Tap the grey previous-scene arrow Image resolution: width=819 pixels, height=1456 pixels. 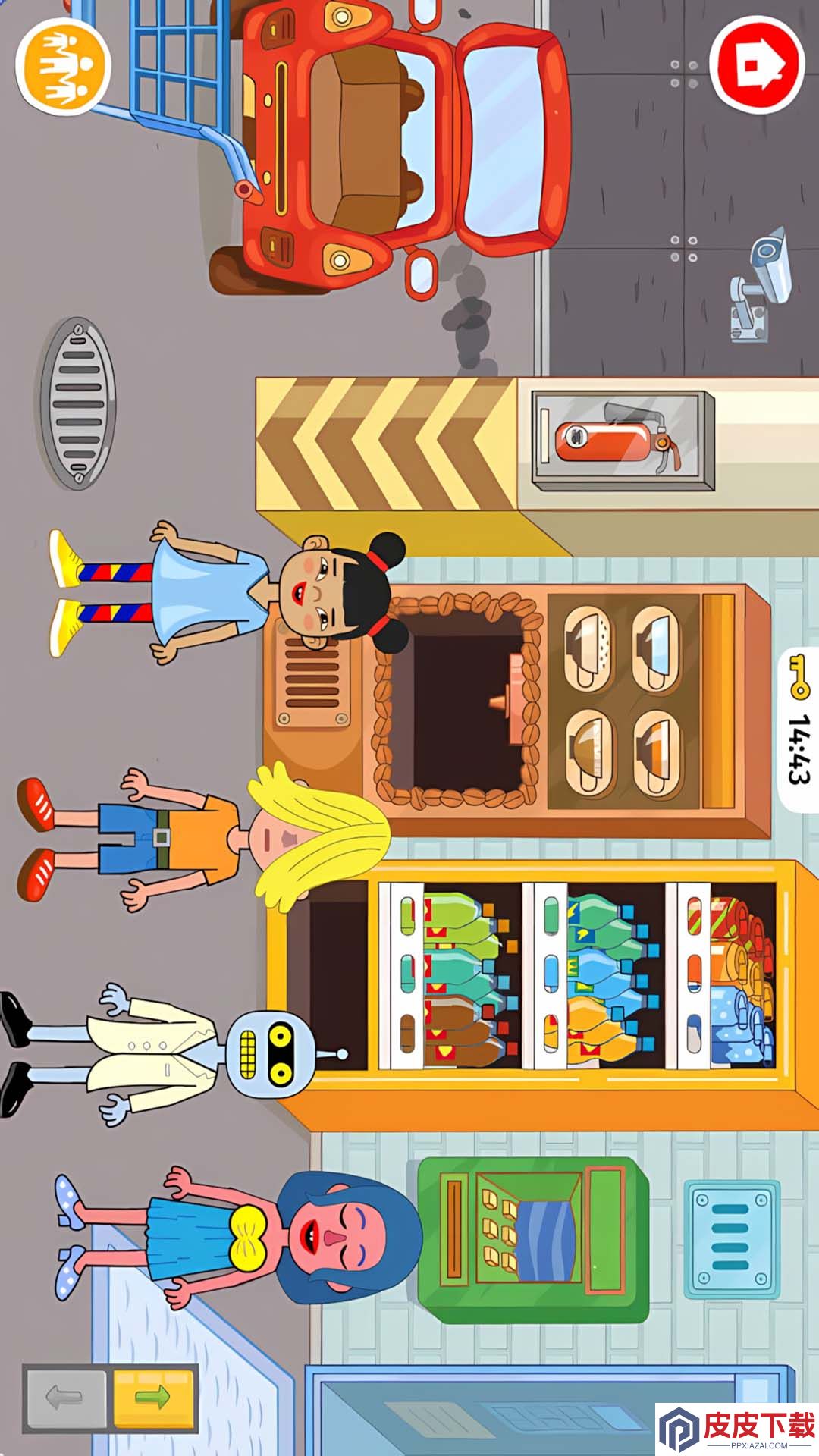point(65,1398)
